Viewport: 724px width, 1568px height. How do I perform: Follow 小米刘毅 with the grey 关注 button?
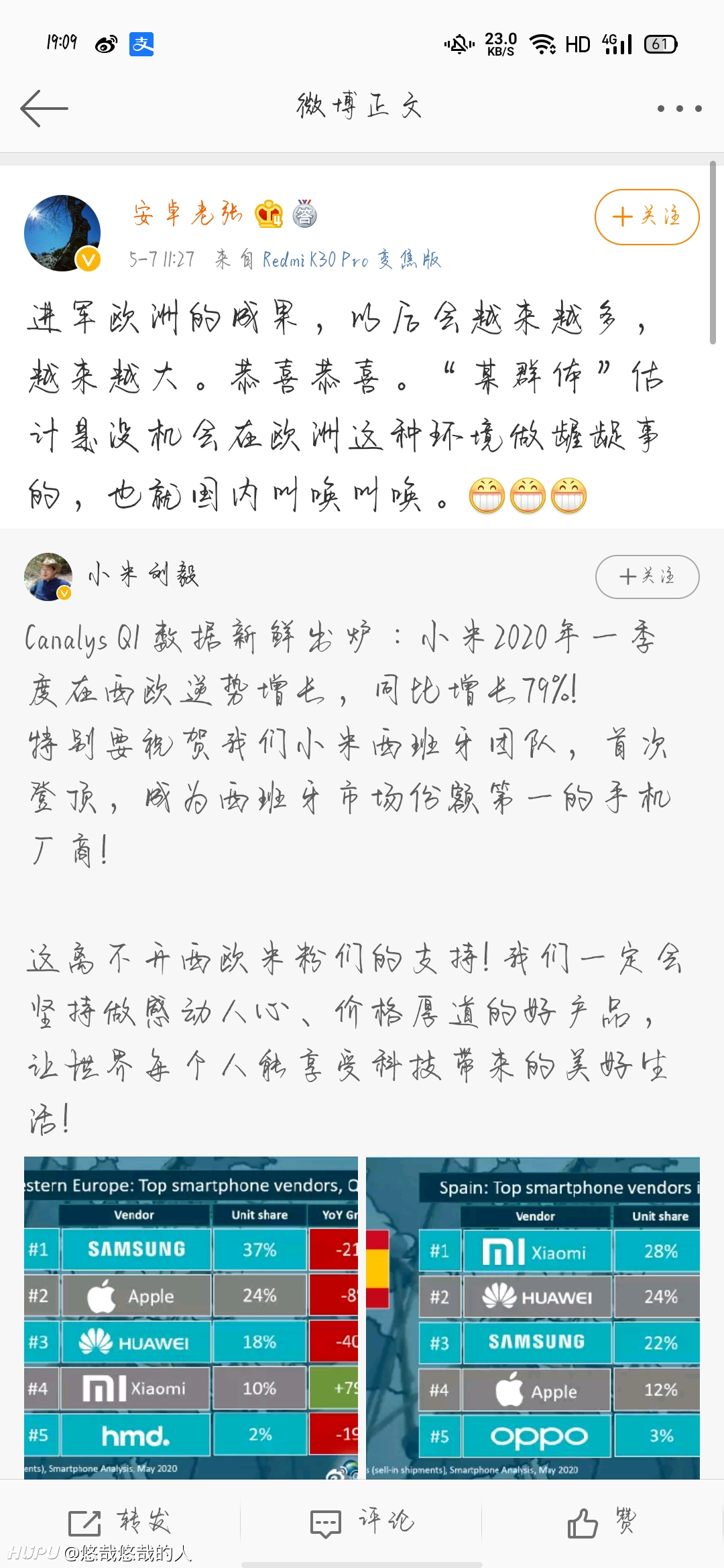(x=647, y=576)
